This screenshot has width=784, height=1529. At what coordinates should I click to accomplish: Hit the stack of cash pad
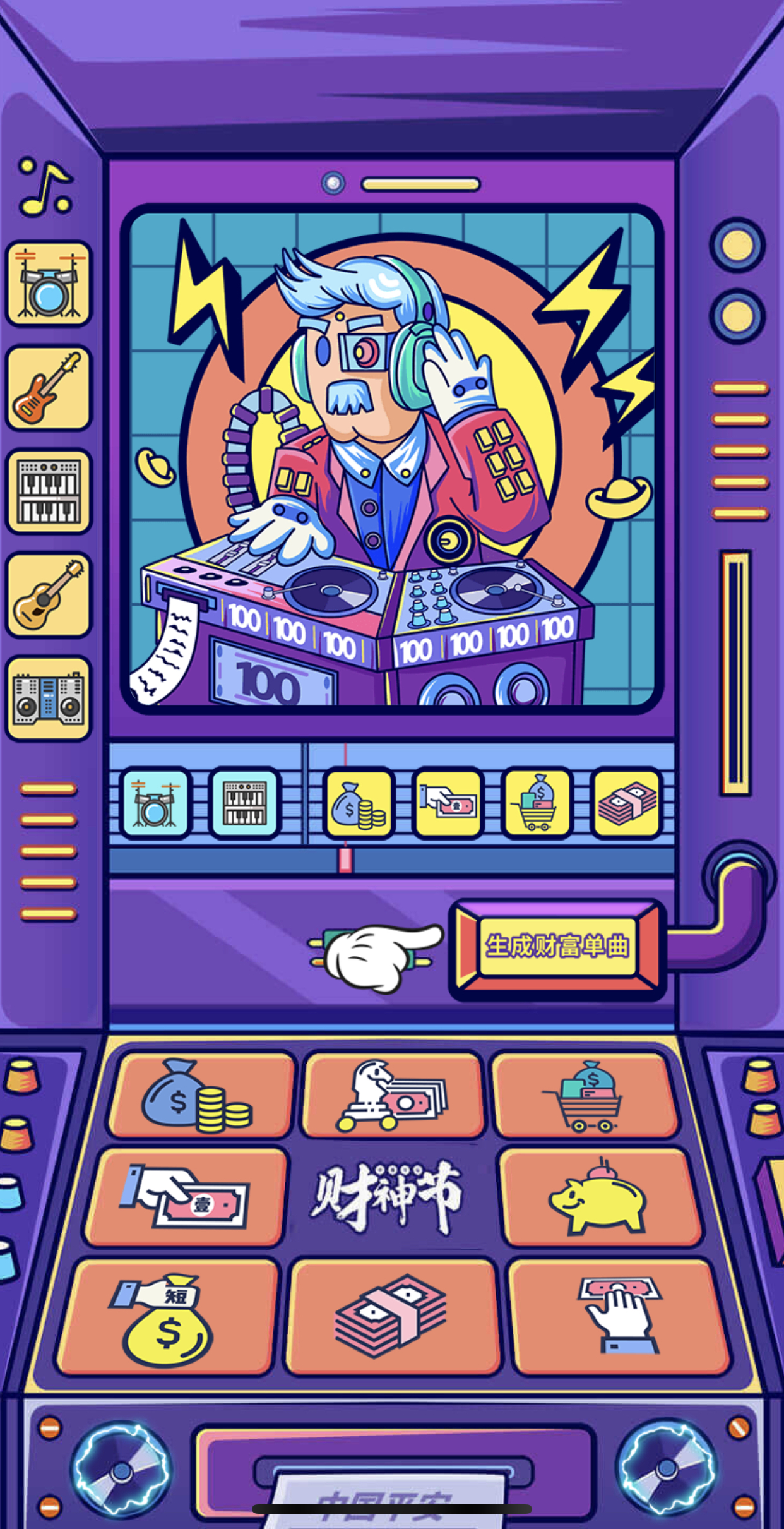(391, 1316)
